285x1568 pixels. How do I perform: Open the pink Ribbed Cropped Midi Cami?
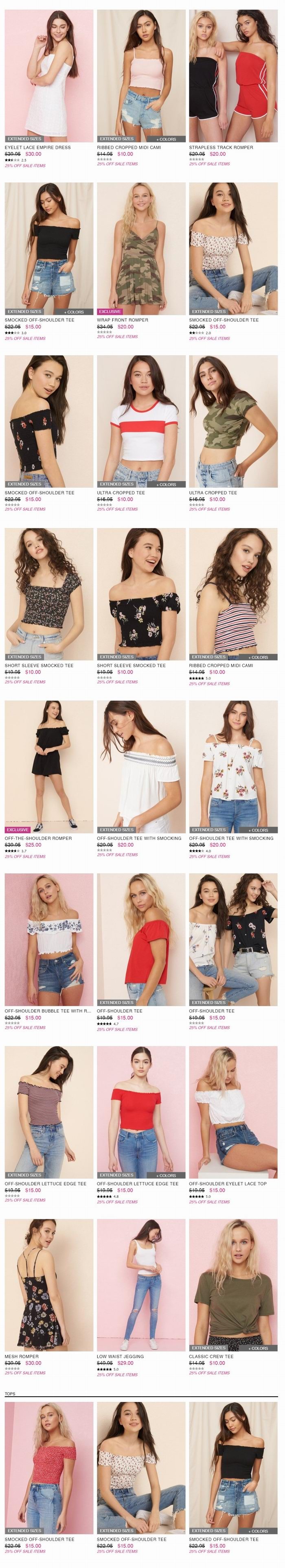click(141, 76)
